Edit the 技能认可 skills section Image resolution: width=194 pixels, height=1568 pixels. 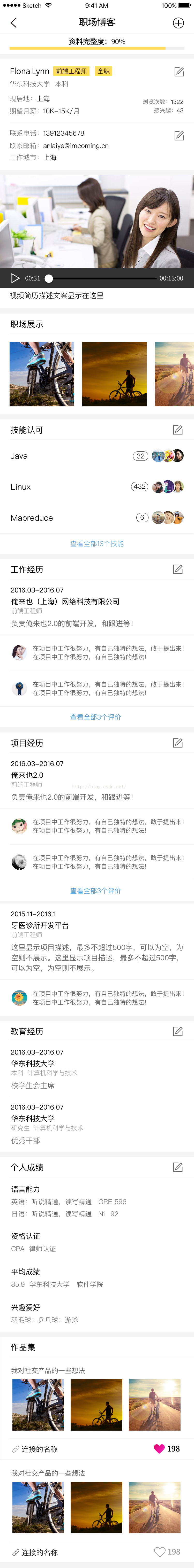pos(177,430)
